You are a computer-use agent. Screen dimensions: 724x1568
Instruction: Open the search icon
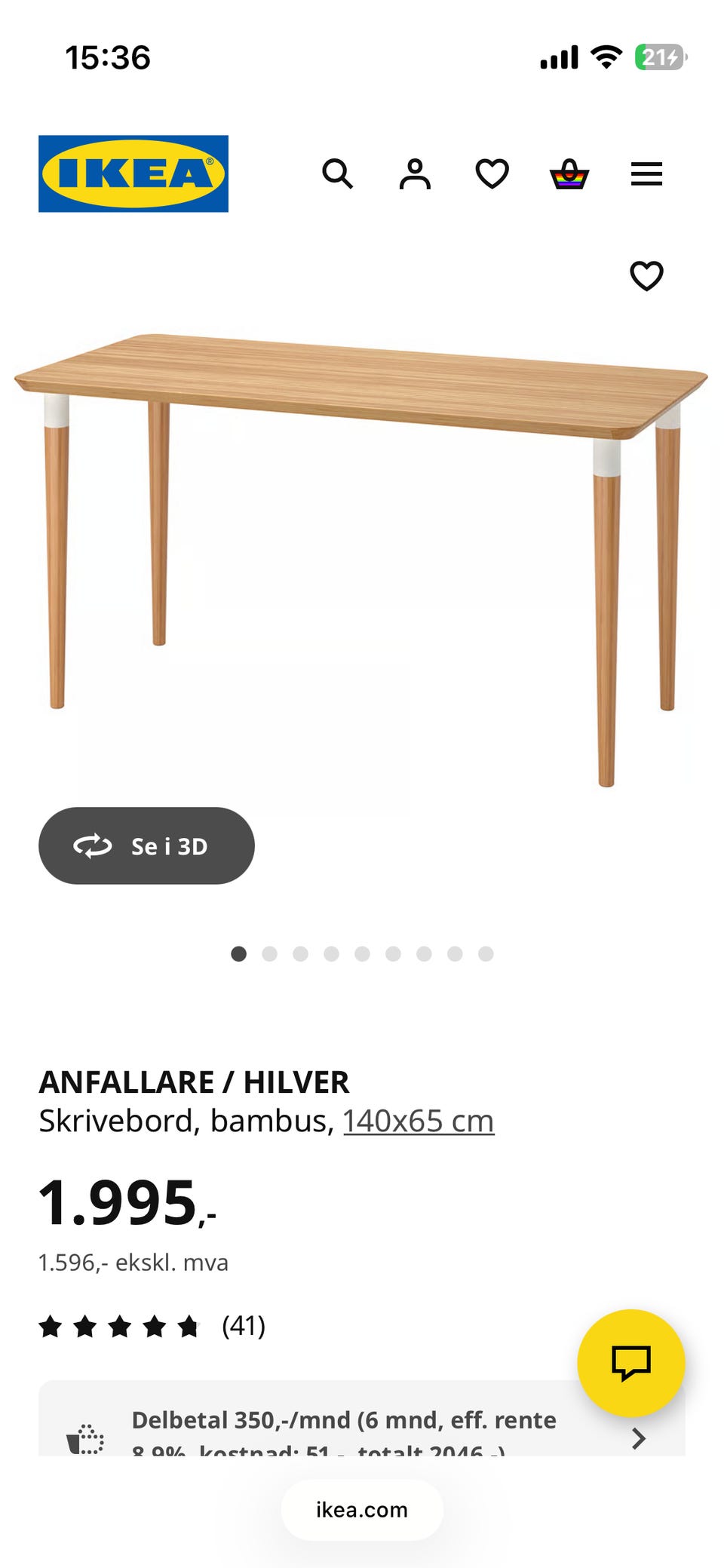(338, 174)
